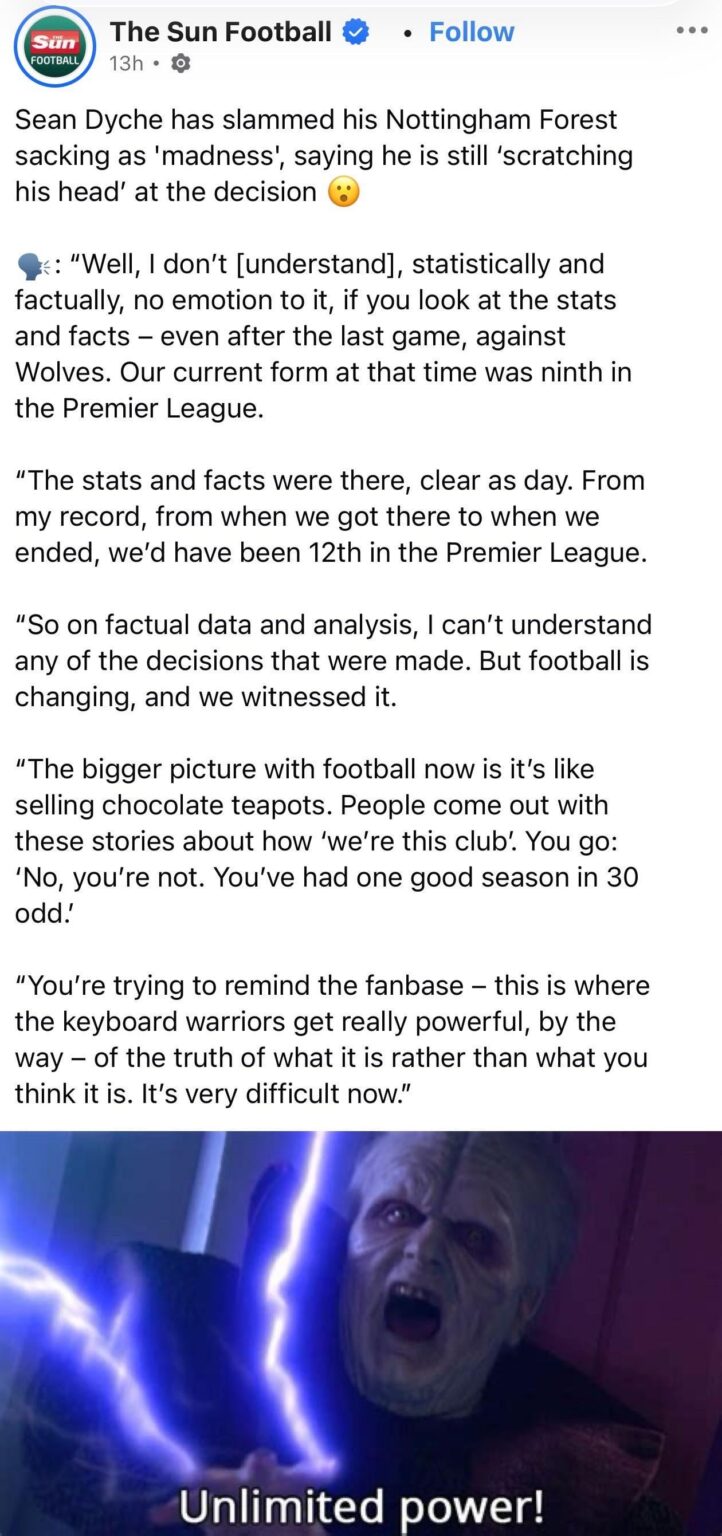The width and height of the screenshot is (722, 1536).
Task: Click the dot separator before Follow
Action: [406, 31]
